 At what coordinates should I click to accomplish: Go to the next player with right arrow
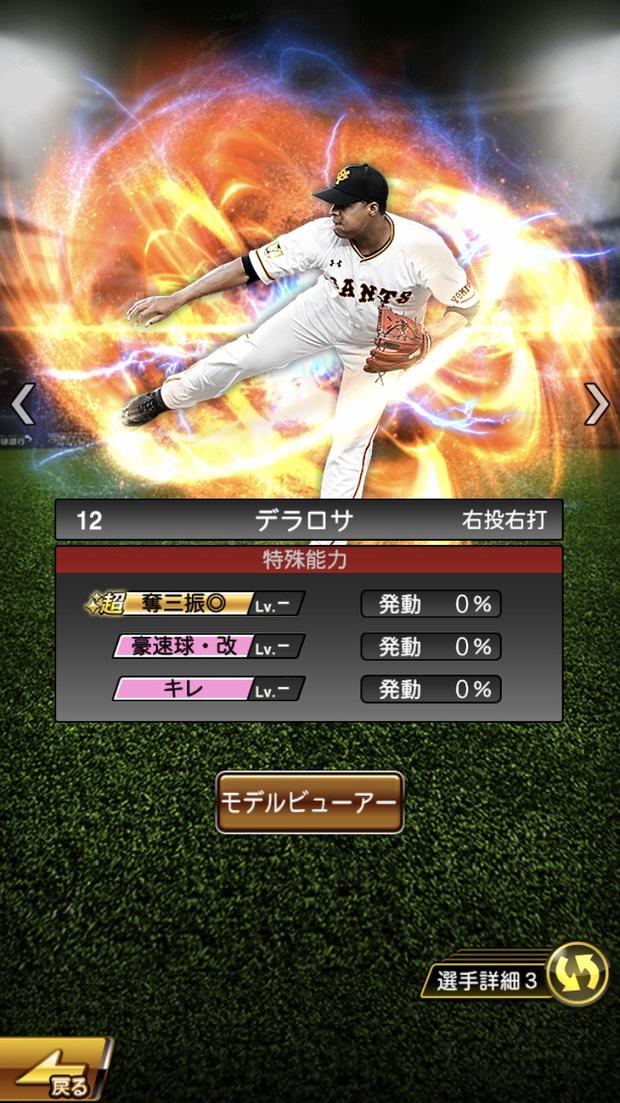(x=597, y=404)
